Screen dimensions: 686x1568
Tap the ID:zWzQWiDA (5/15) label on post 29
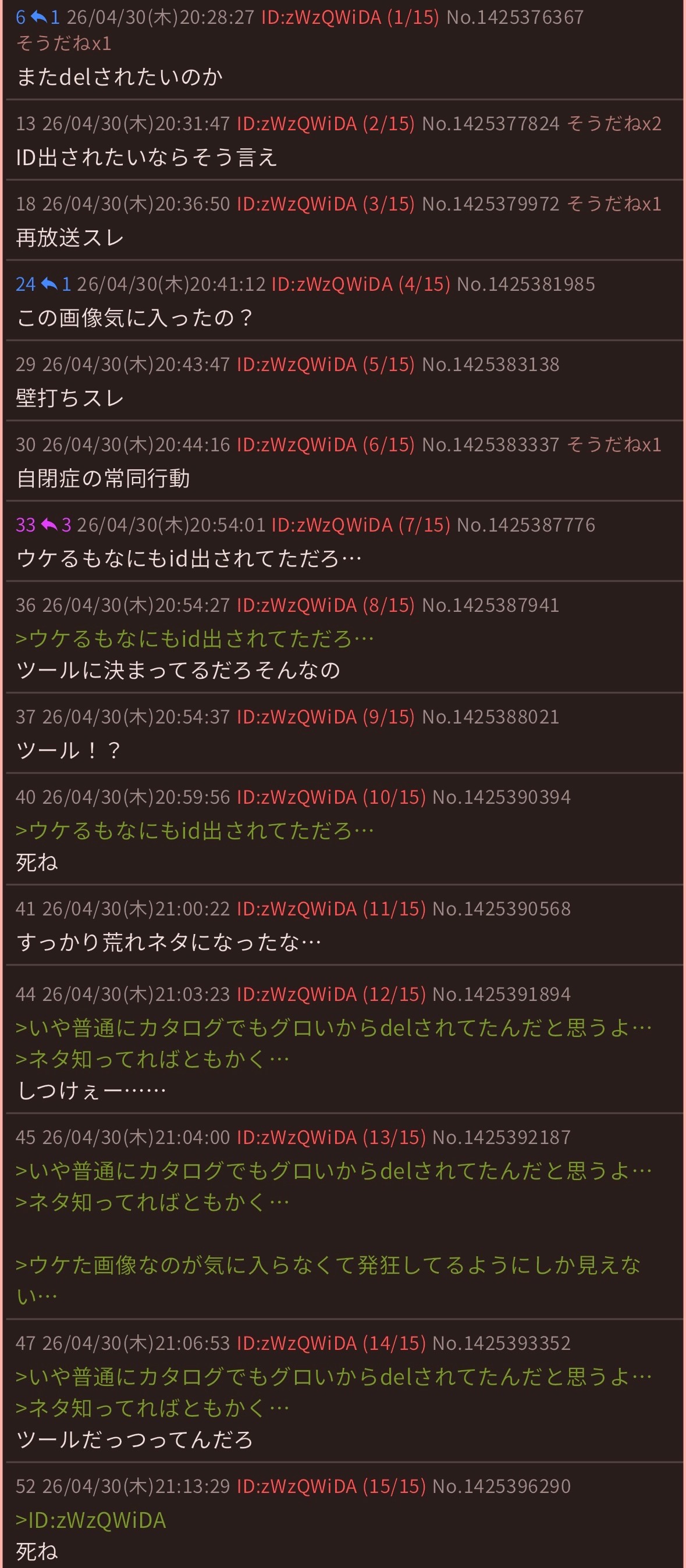click(326, 364)
